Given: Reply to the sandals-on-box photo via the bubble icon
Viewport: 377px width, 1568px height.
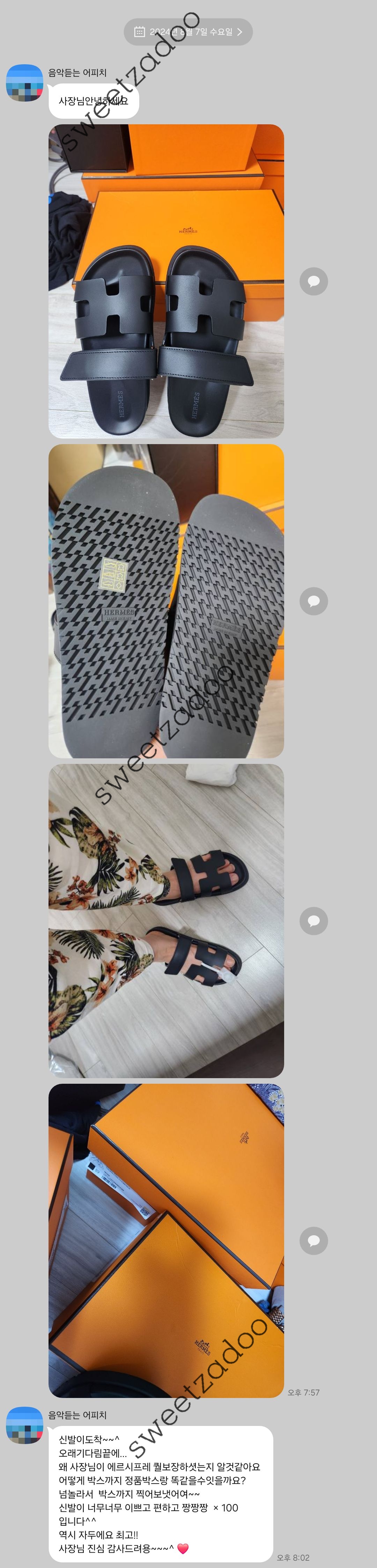Looking at the screenshot, I should pyautogui.click(x=314, y=281).
